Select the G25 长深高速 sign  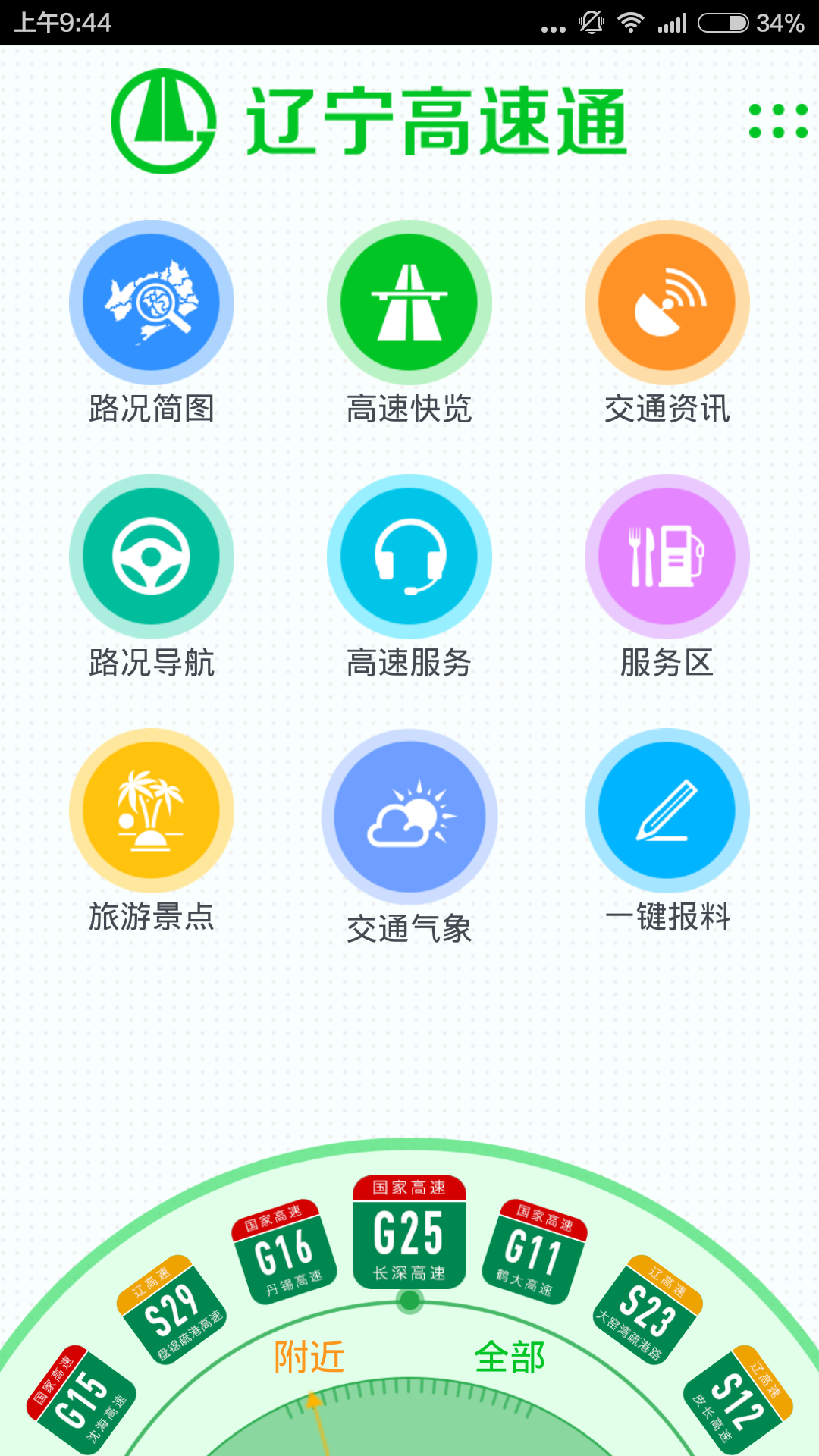[x=409, y=1232]
